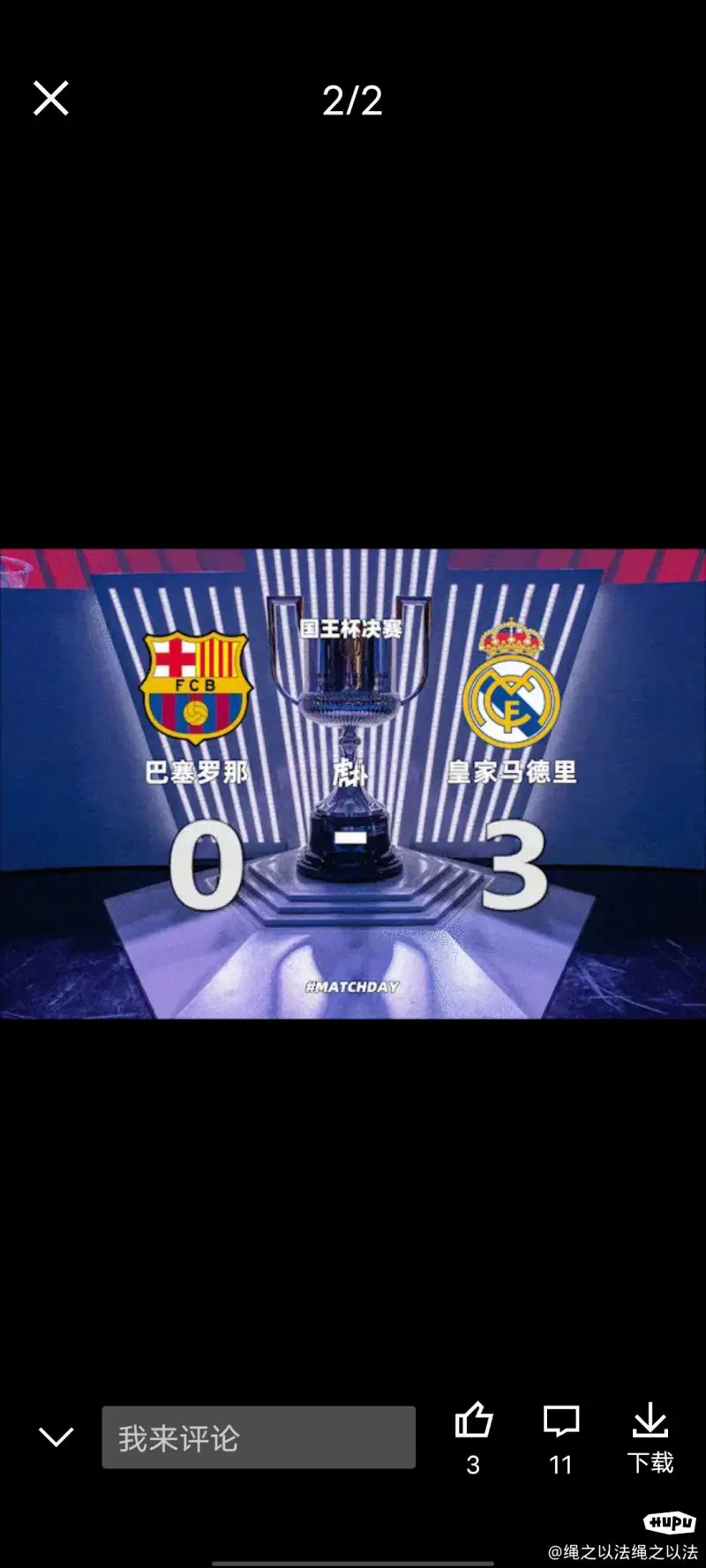Viewport: 706px width, 1568px height.
Task: Close the image viewer
Action: [51, 99]
